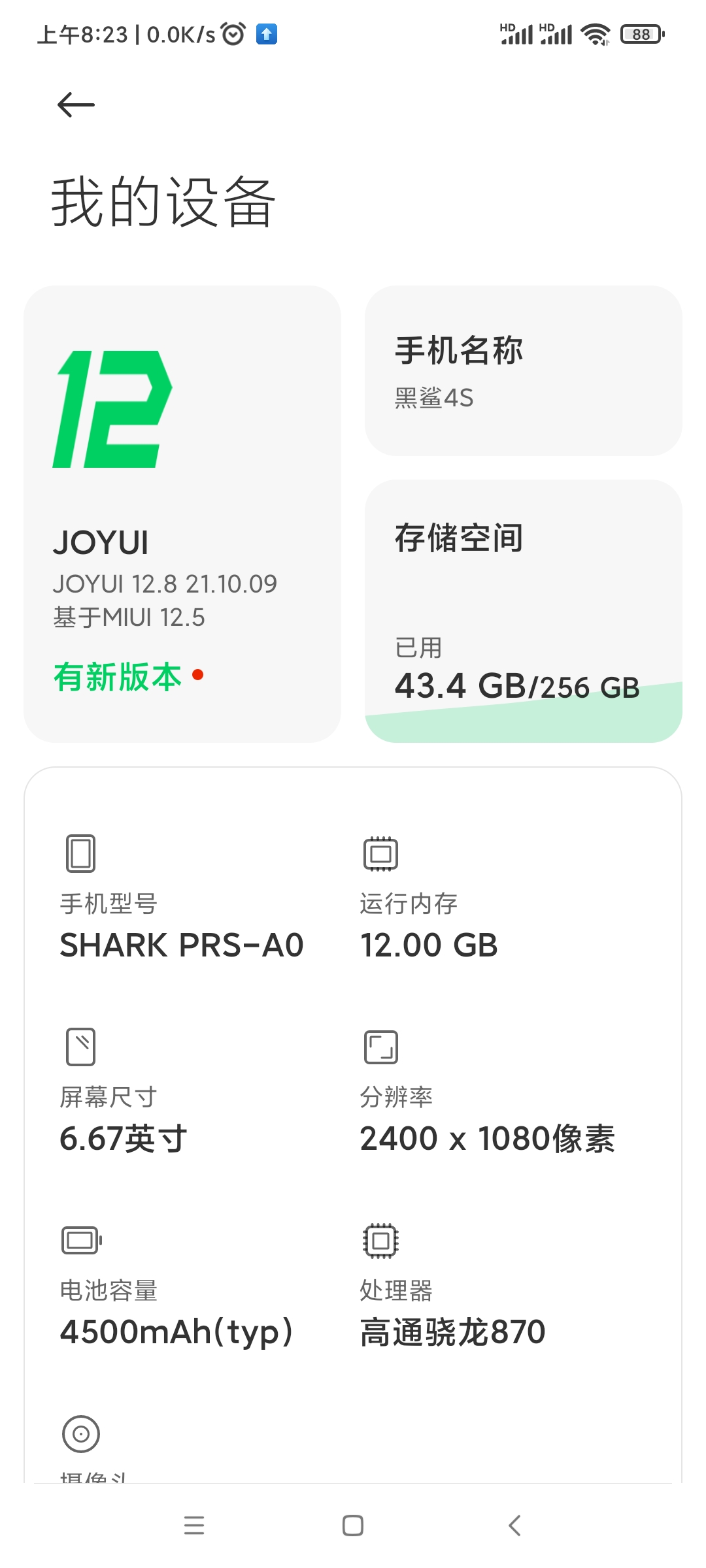Tap the system home button

coord(353,1526)
